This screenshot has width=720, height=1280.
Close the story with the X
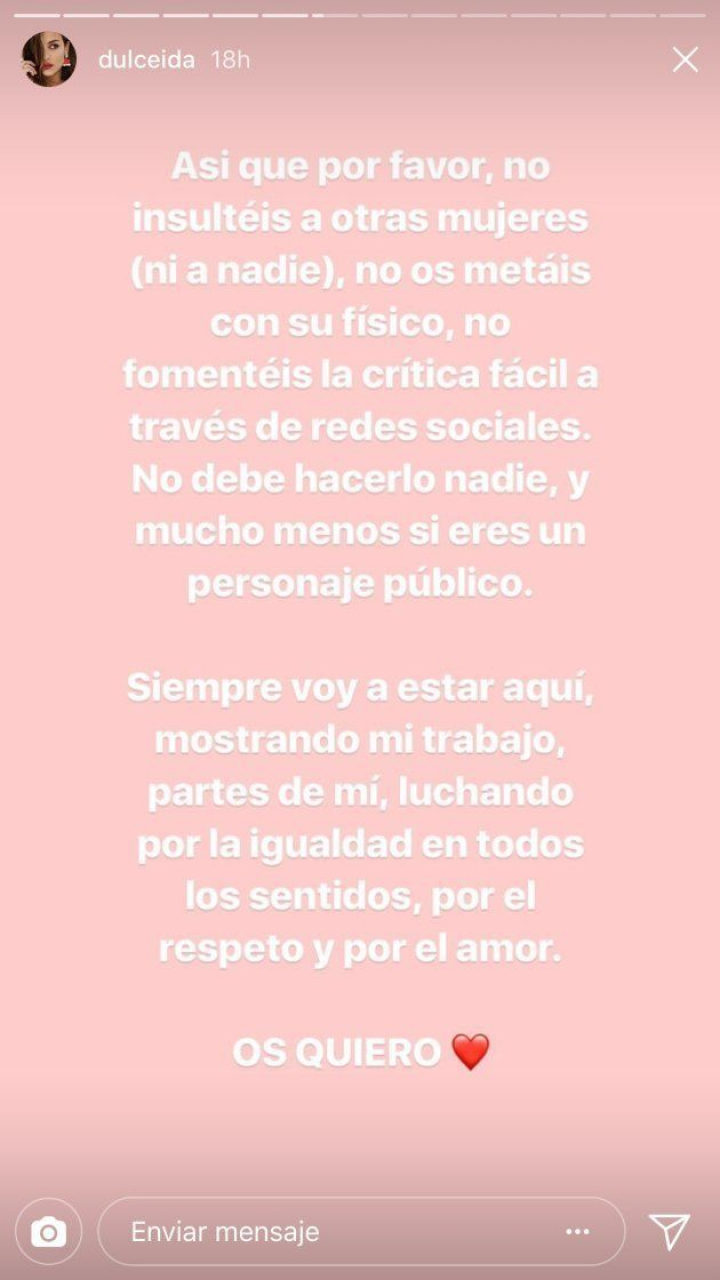685,60
